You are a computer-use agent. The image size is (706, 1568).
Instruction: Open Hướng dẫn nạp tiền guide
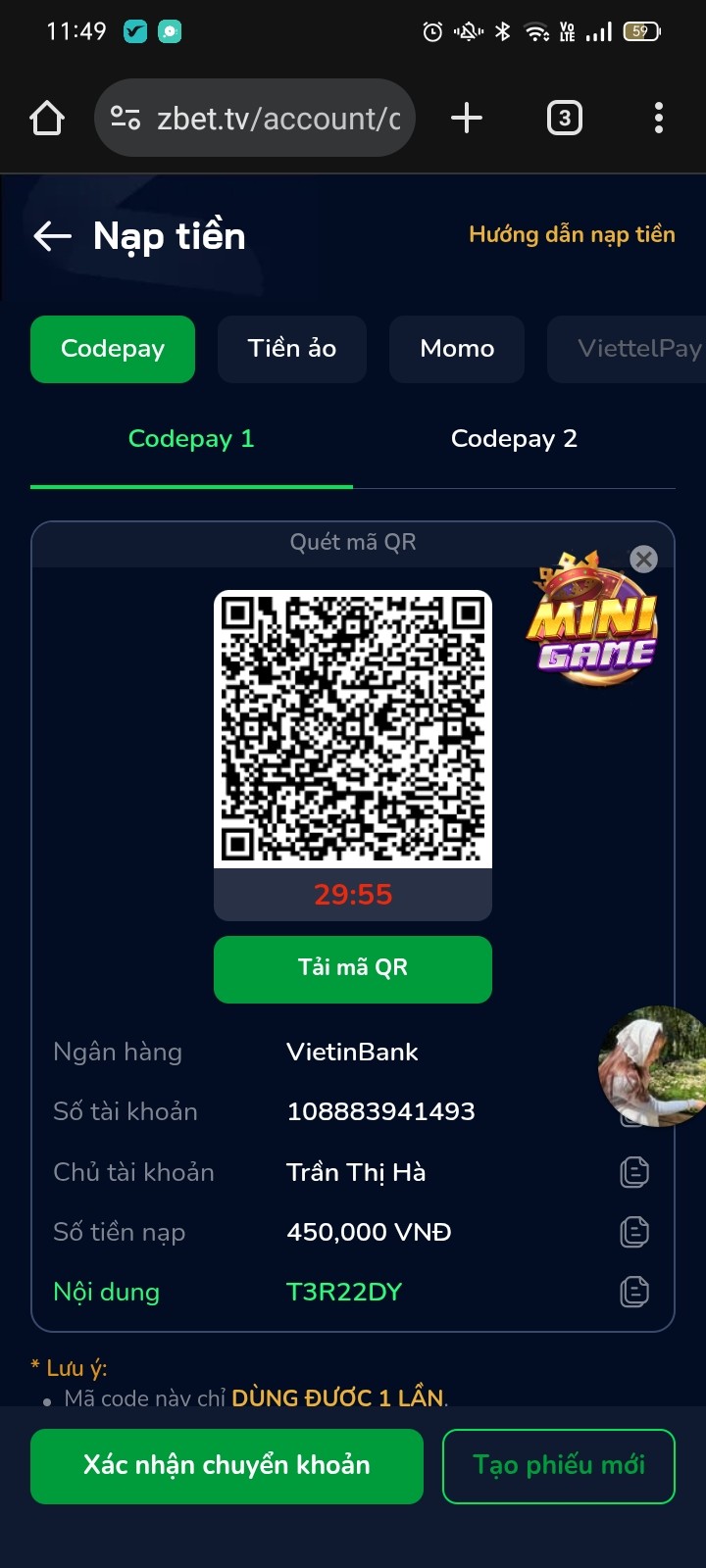(x=572, y=234)
